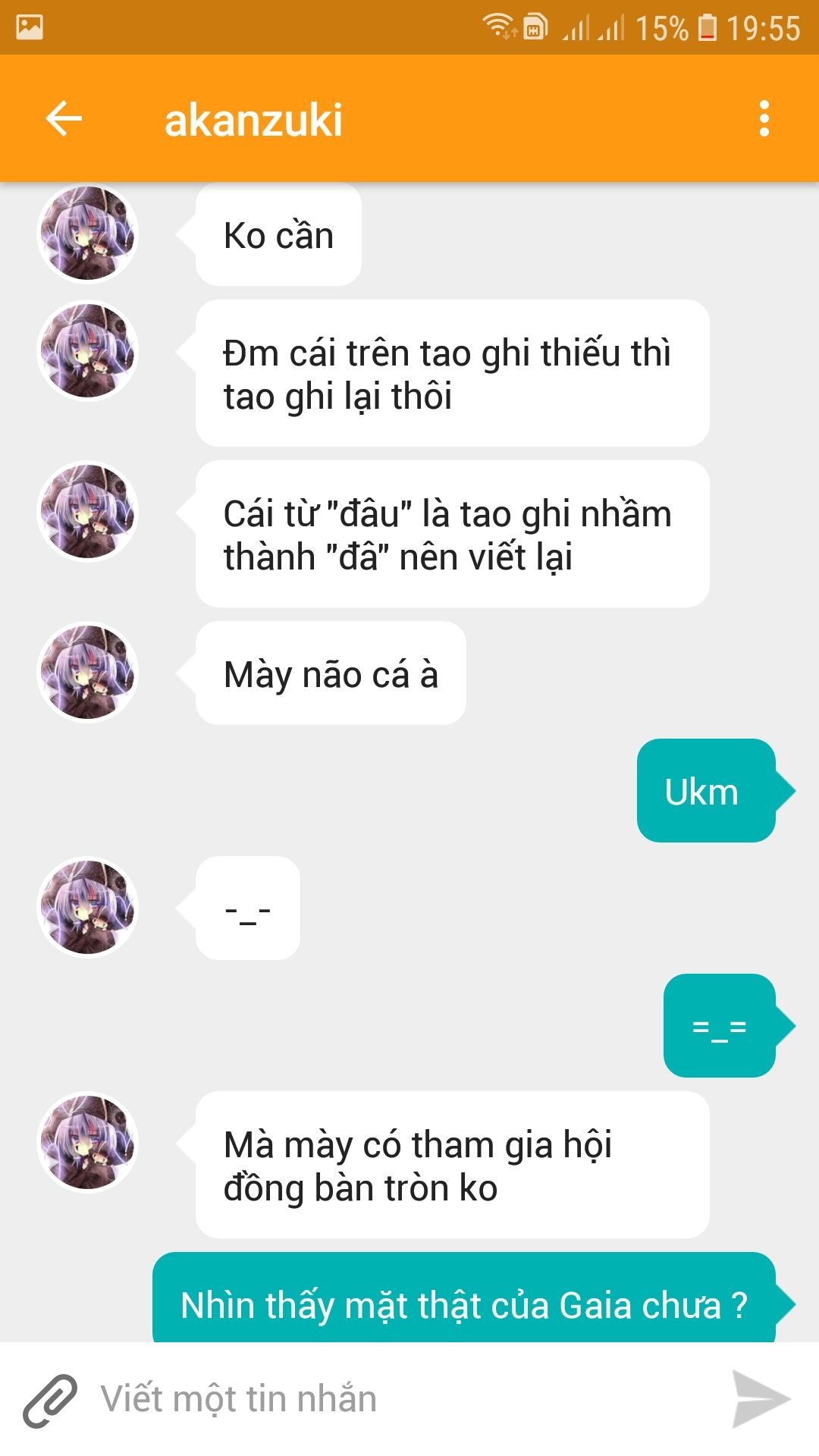Viewport: 819px width, 1456px height.
Task: Tap the attachment paperclip icon
Action: (50, 1400)
